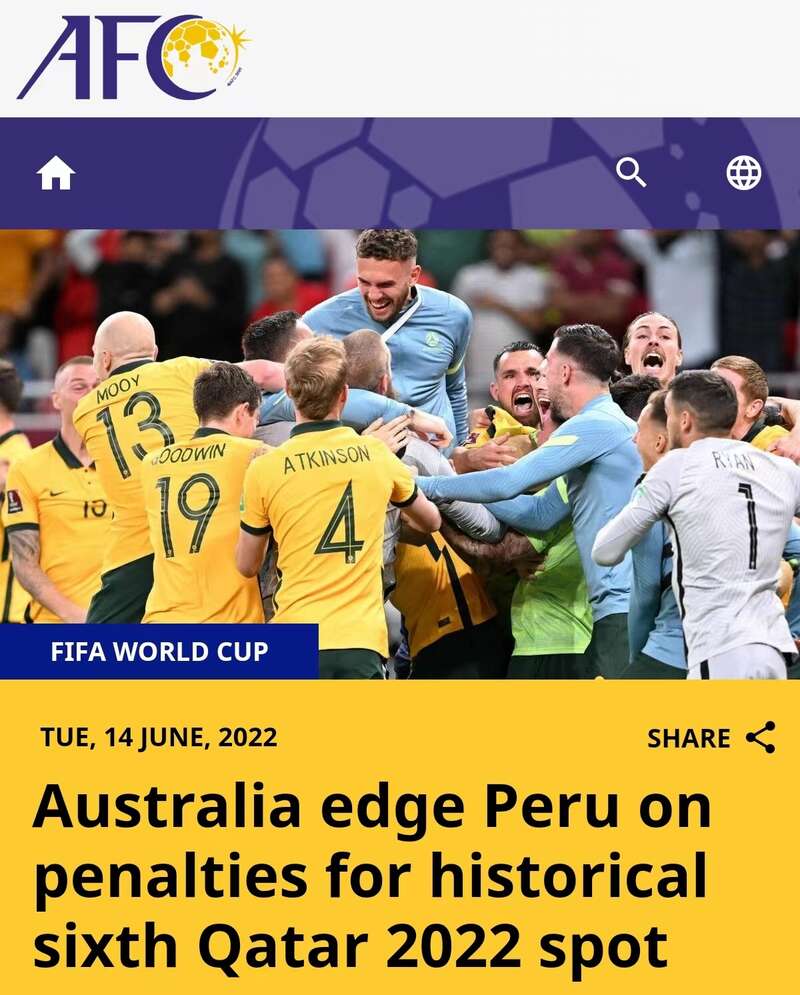Share this article
Viewport: 800px width, 995px height.
[711, 738]
